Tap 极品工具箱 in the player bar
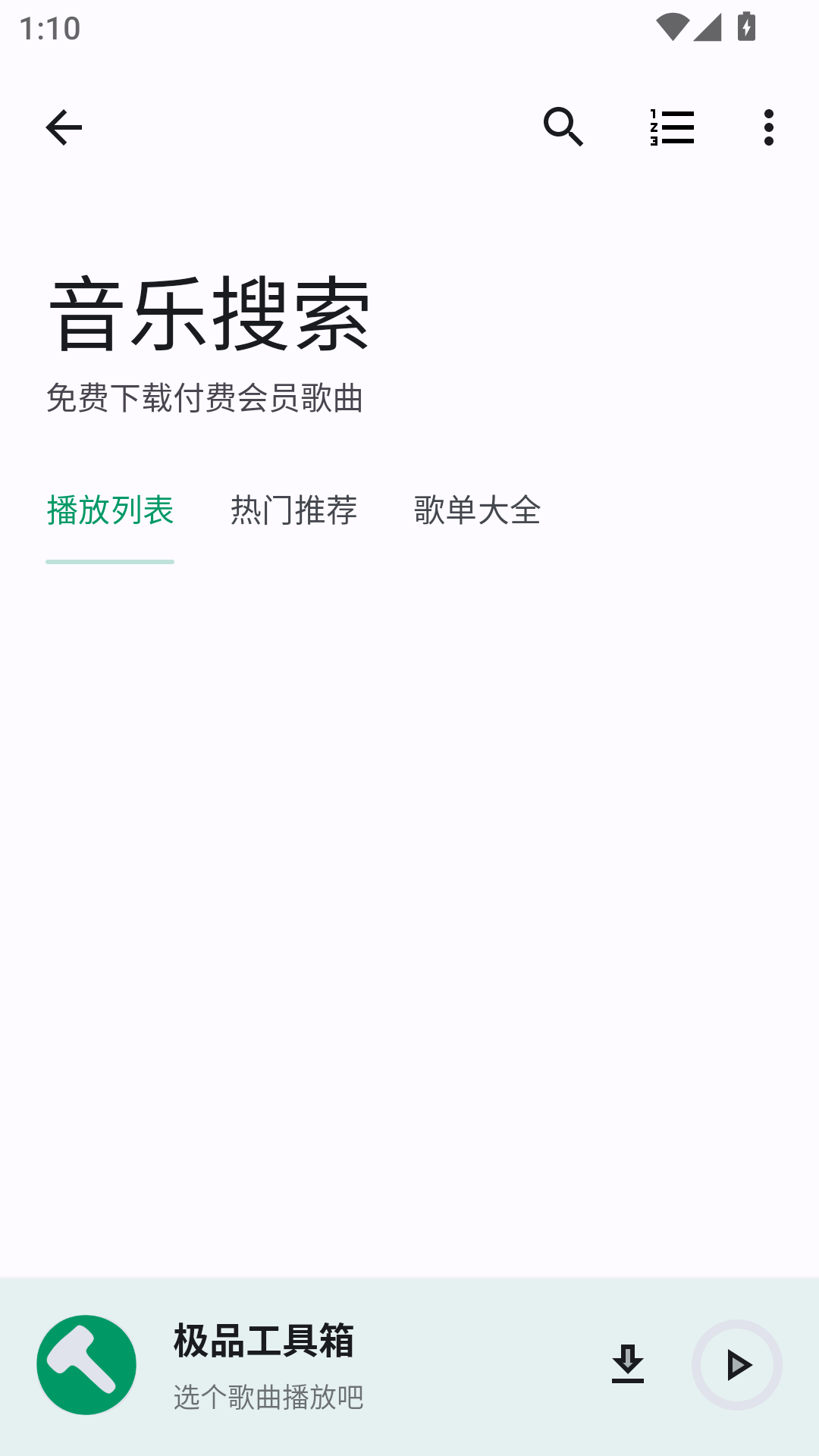Screen dimensions: 819x1456 click(265, 1341)
